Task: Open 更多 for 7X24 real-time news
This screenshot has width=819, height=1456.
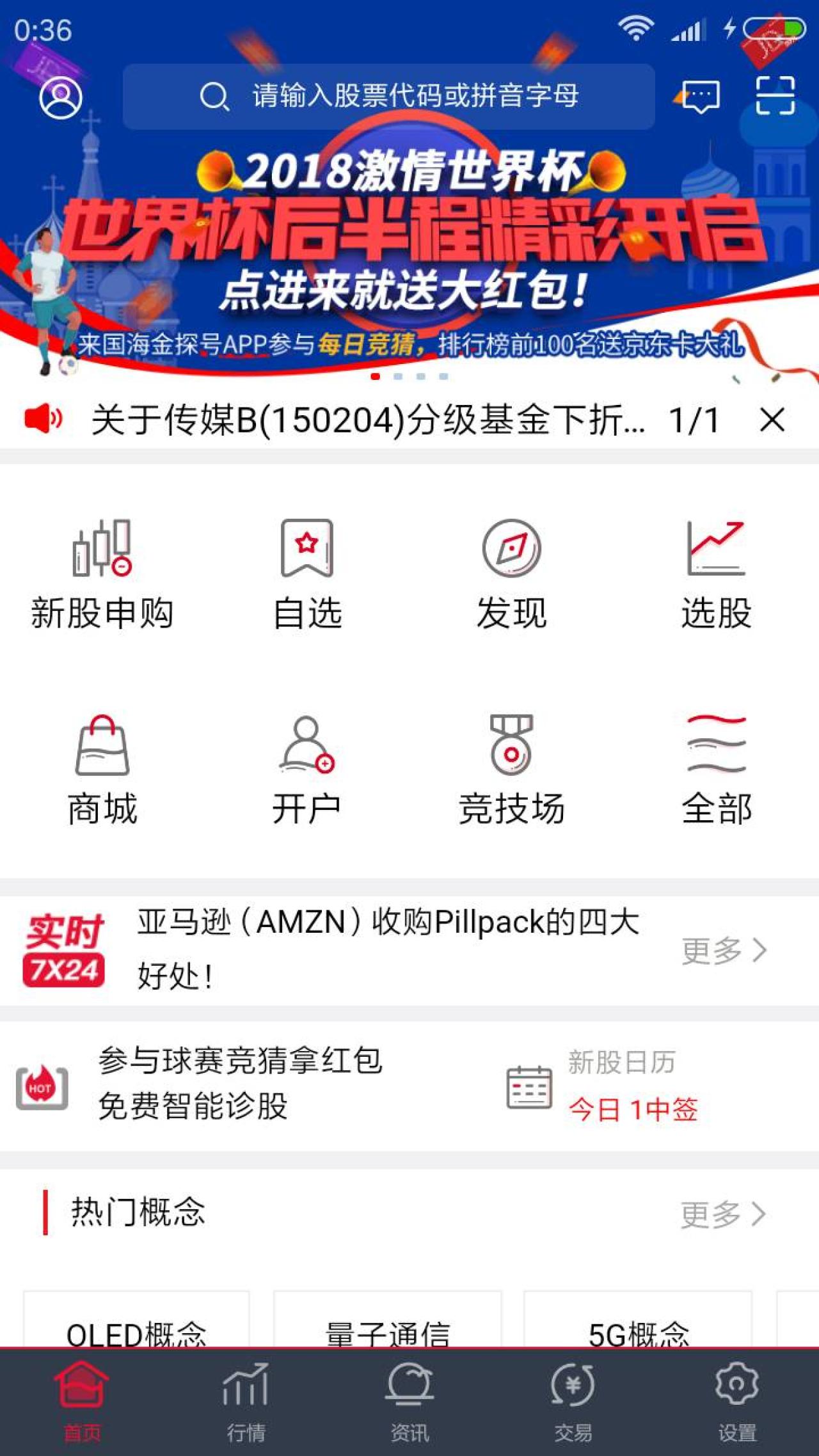Action: click(724, 951)
